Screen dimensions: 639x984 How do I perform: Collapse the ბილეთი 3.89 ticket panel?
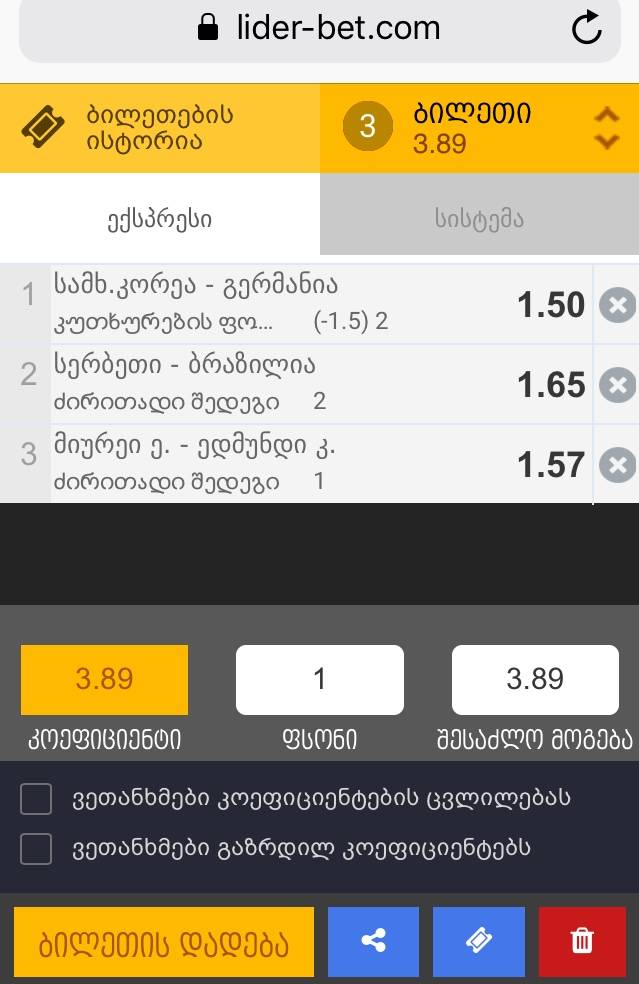[606, 128]
